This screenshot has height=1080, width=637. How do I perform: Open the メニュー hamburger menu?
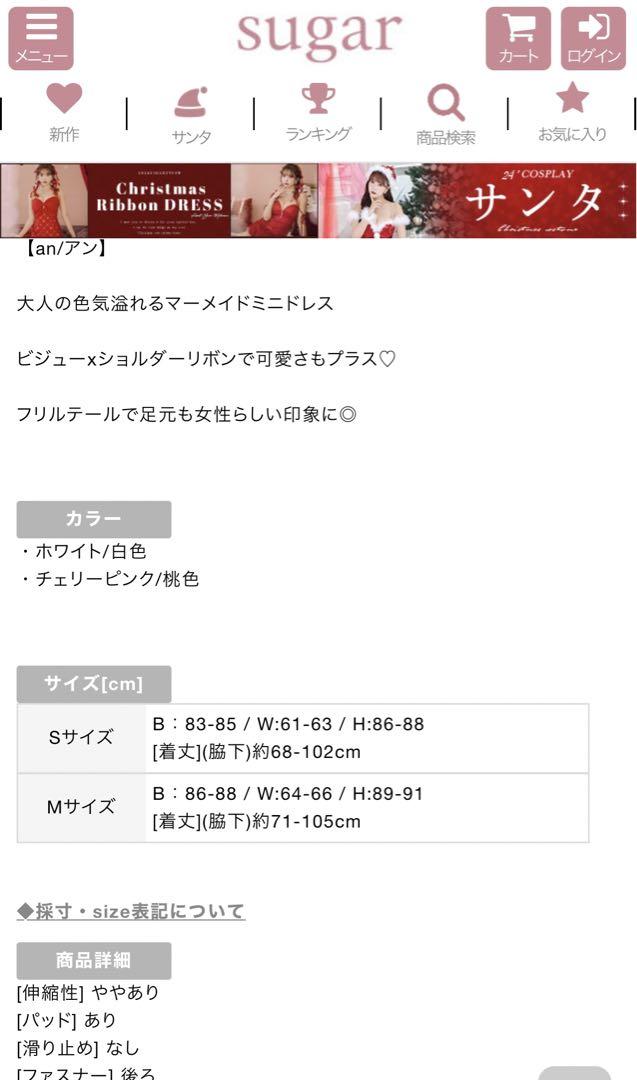point(41,39)
